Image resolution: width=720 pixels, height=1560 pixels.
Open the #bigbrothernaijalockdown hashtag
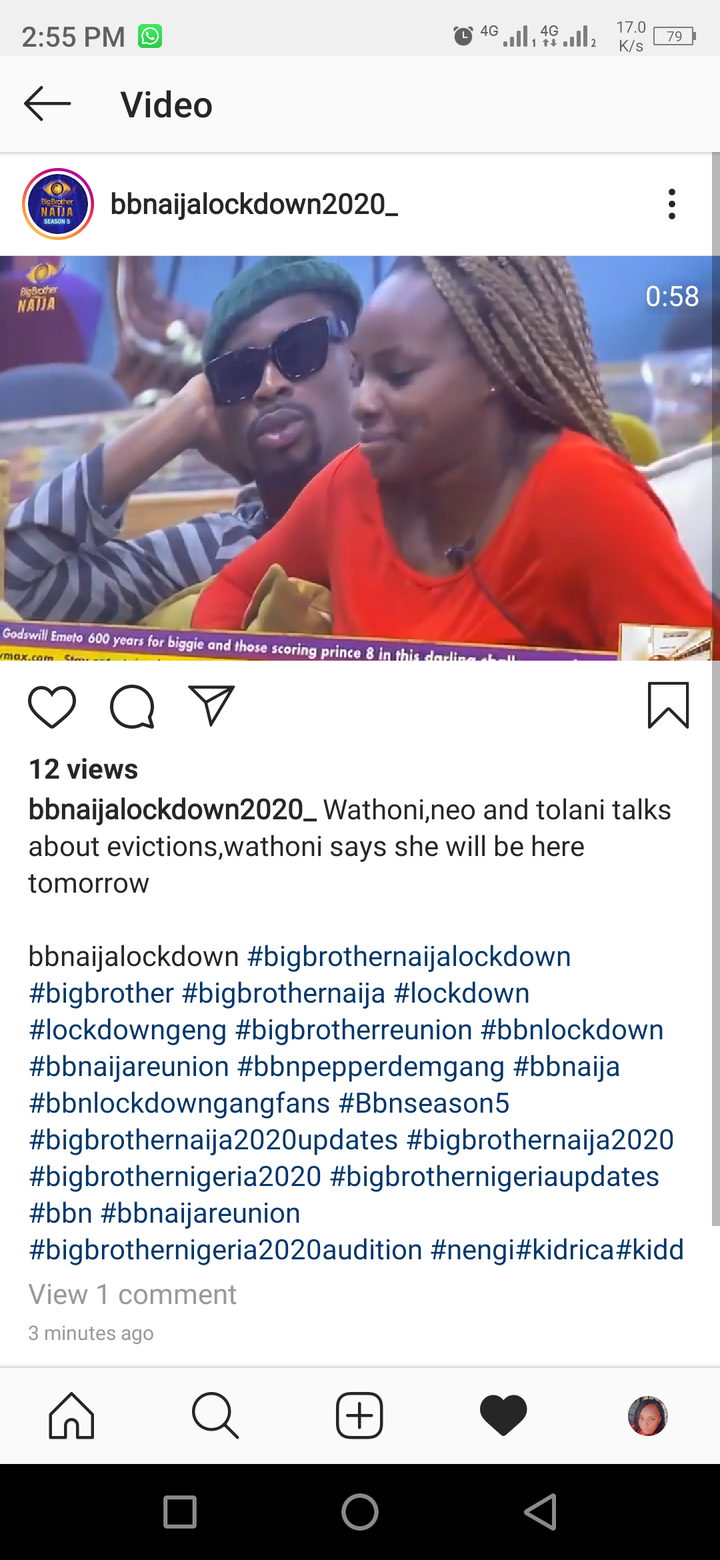(x=409, y=956)
